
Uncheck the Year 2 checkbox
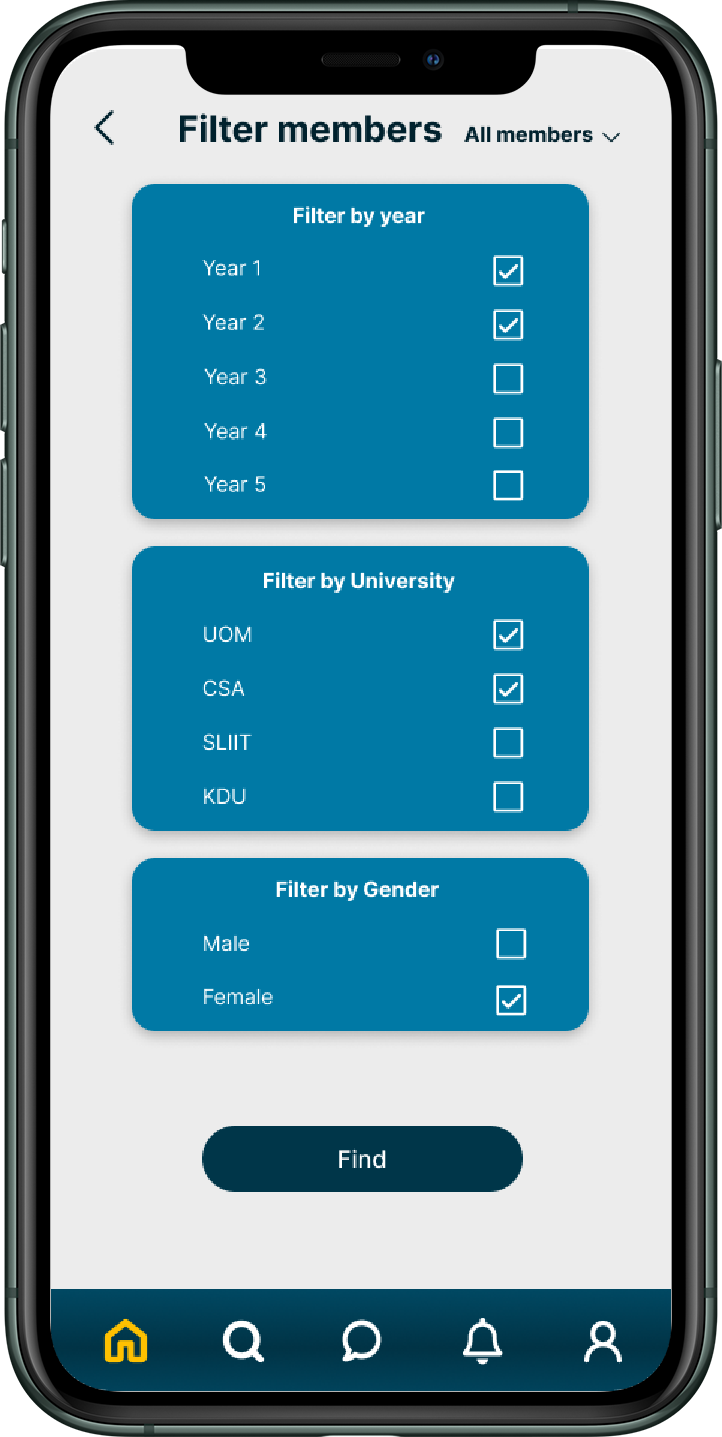click(508, 324)
